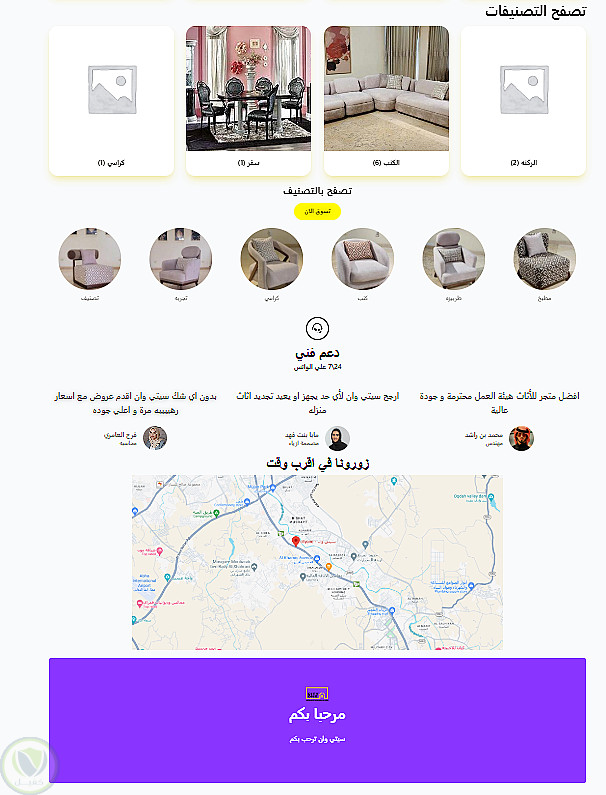The image size is (606, 795).
Task: Open the كراسي (1) category card
Action: tap(111, 100)
